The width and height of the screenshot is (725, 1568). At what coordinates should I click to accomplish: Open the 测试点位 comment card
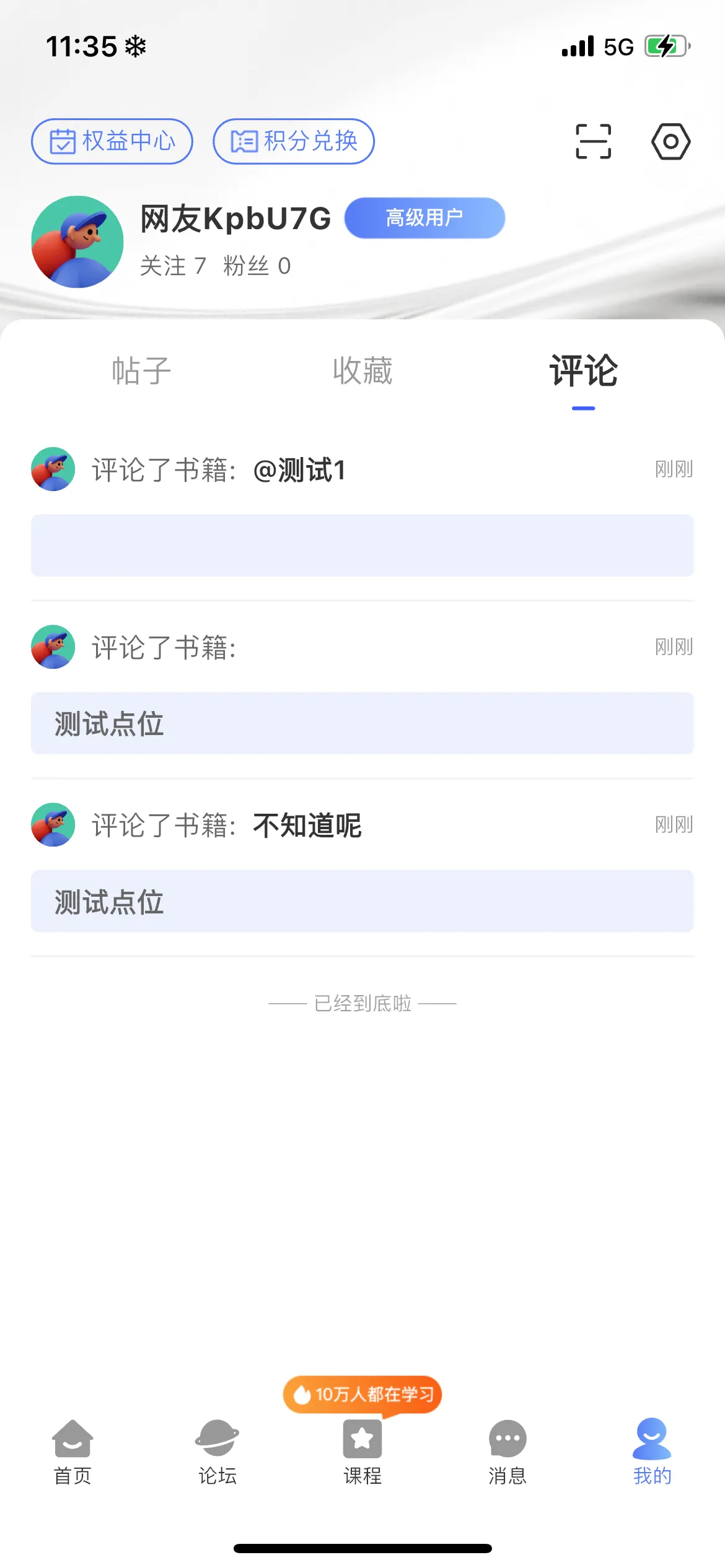(x=361, y=723)
